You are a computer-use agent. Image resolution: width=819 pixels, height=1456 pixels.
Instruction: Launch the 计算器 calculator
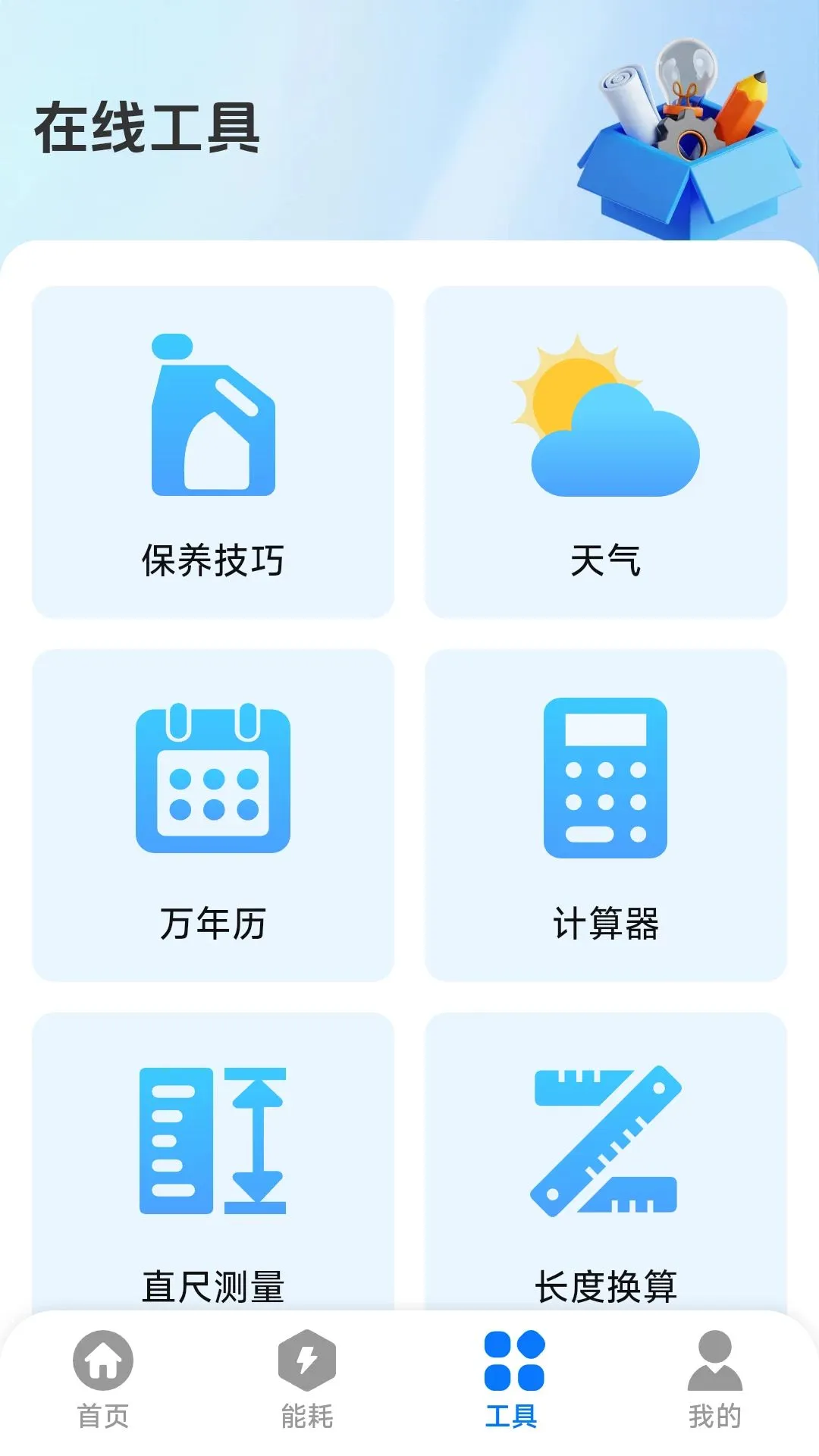606,815
